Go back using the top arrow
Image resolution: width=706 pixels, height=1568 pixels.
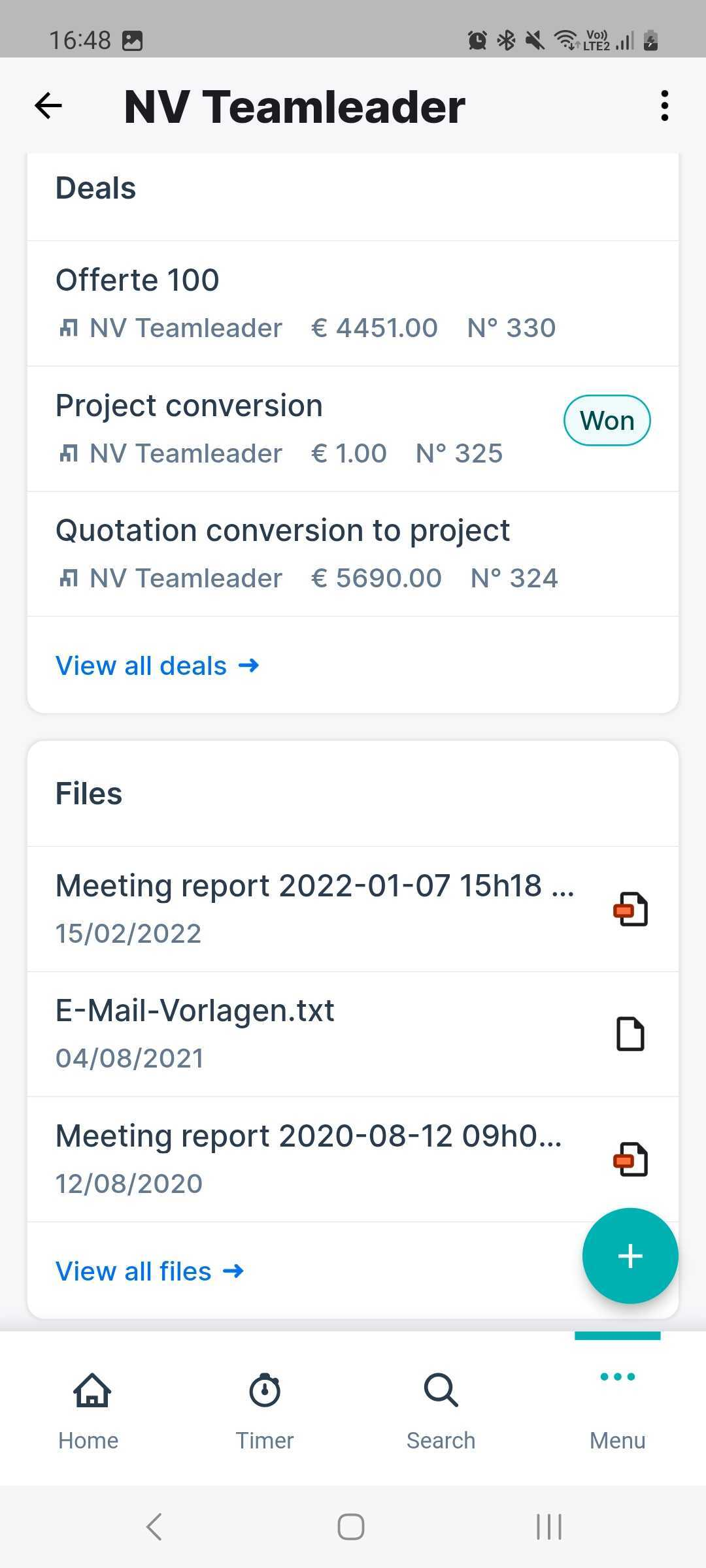coord(48,106)
